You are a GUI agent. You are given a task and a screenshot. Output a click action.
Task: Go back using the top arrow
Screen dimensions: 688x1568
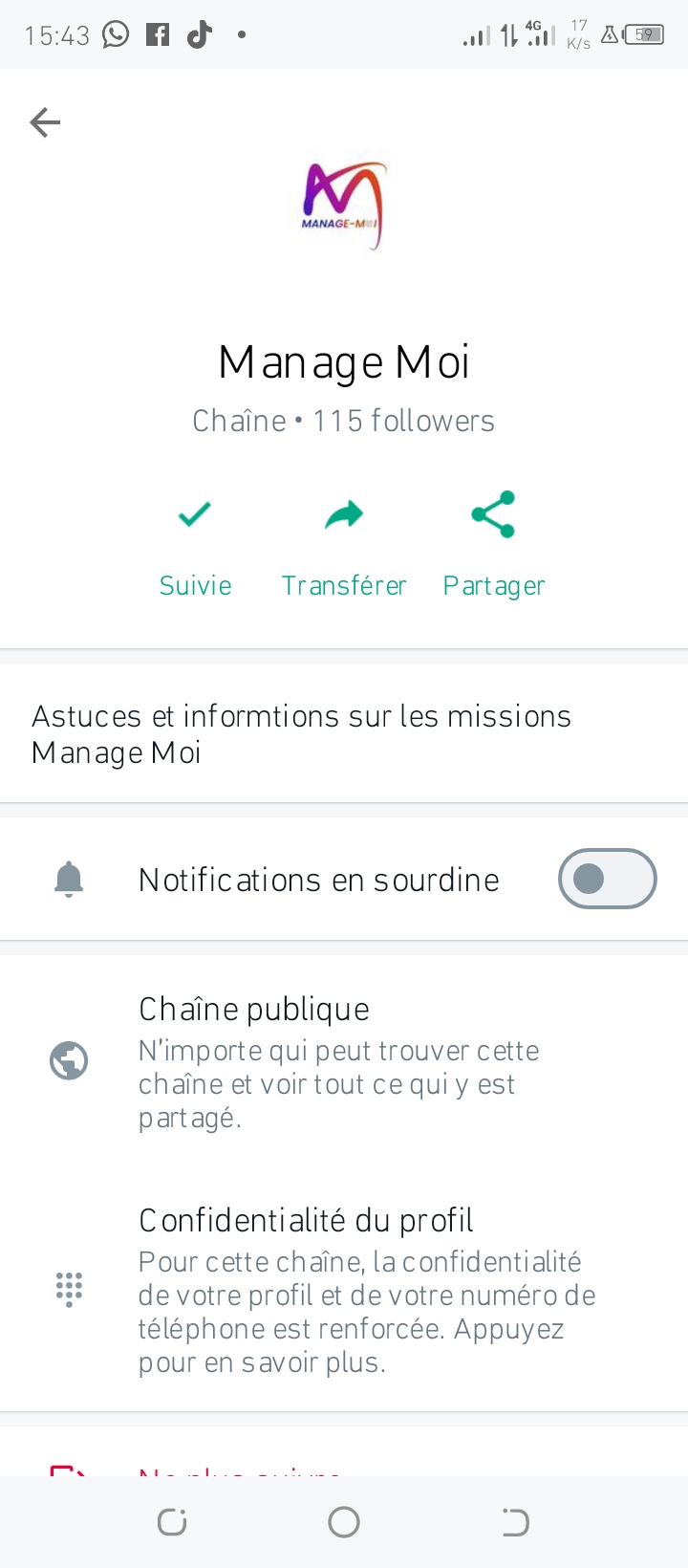coord(45,122)
